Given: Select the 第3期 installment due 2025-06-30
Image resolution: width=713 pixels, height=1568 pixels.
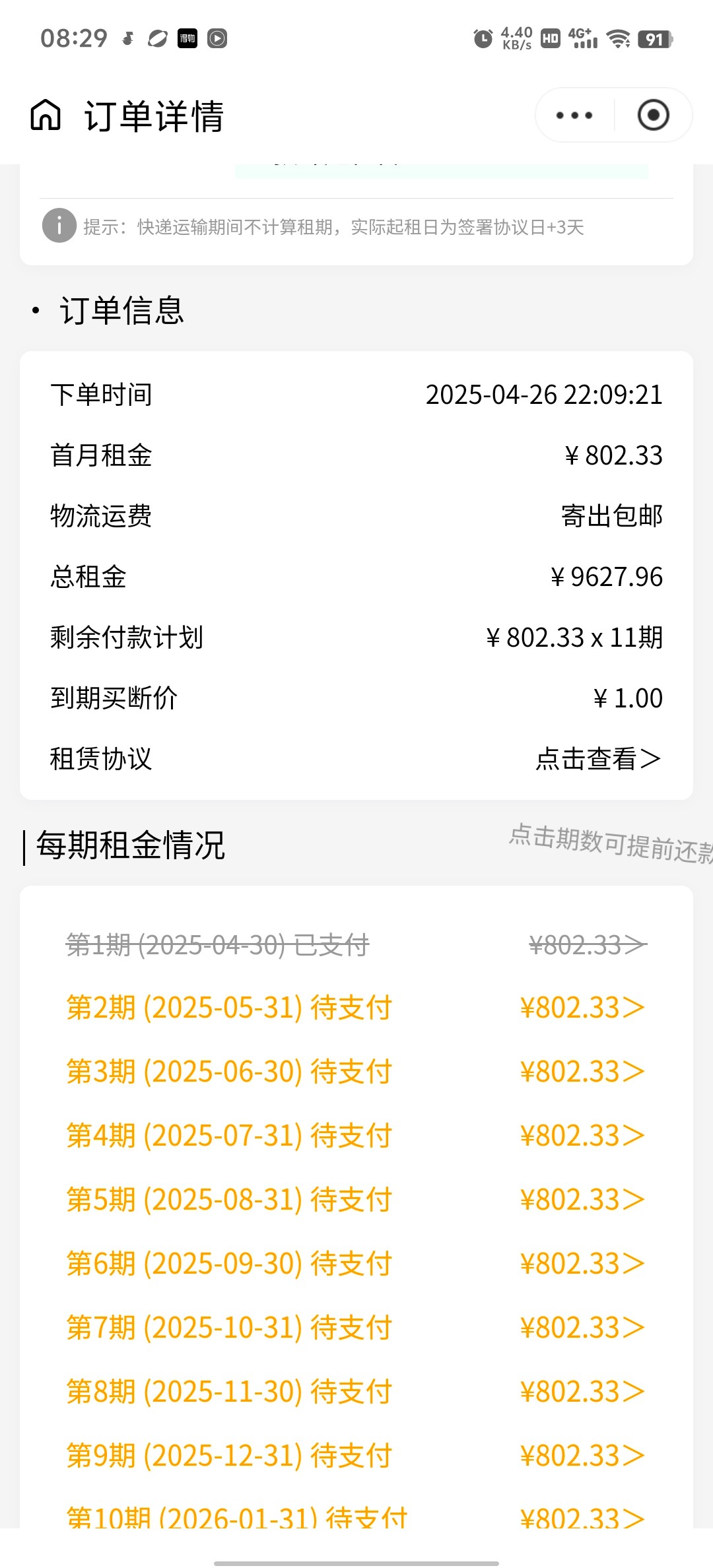Looking at the screenshot, I should pos(356,1072).
